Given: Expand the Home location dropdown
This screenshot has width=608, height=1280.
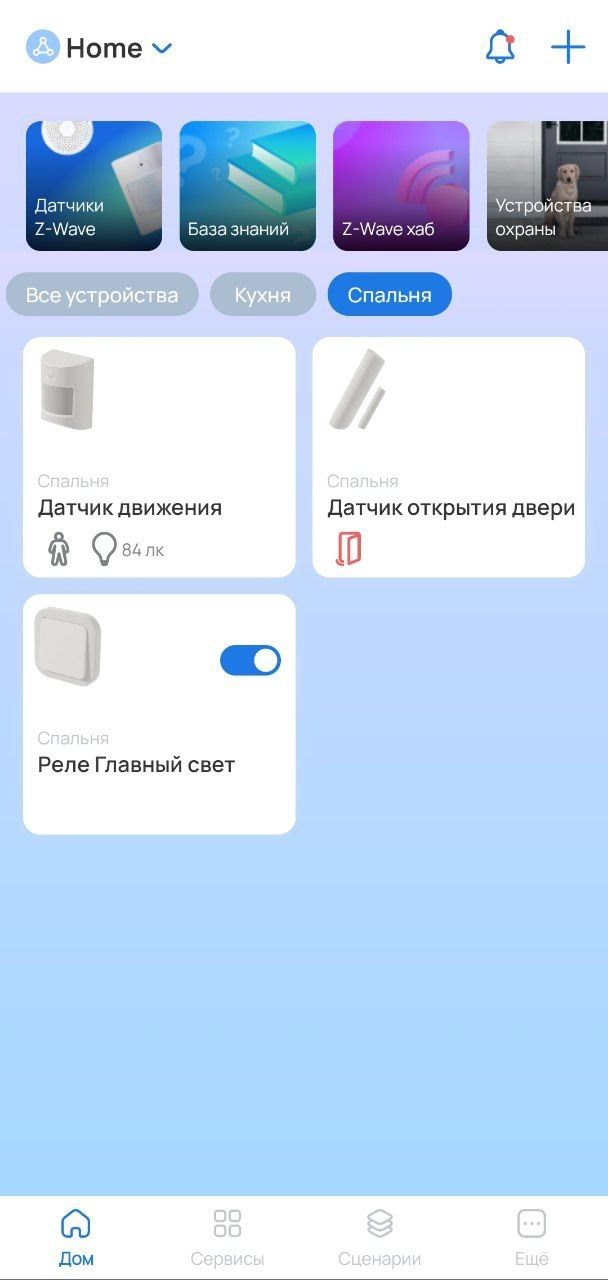Looking at the screenshot, I should pyautogui.click(x=162, y=48).
